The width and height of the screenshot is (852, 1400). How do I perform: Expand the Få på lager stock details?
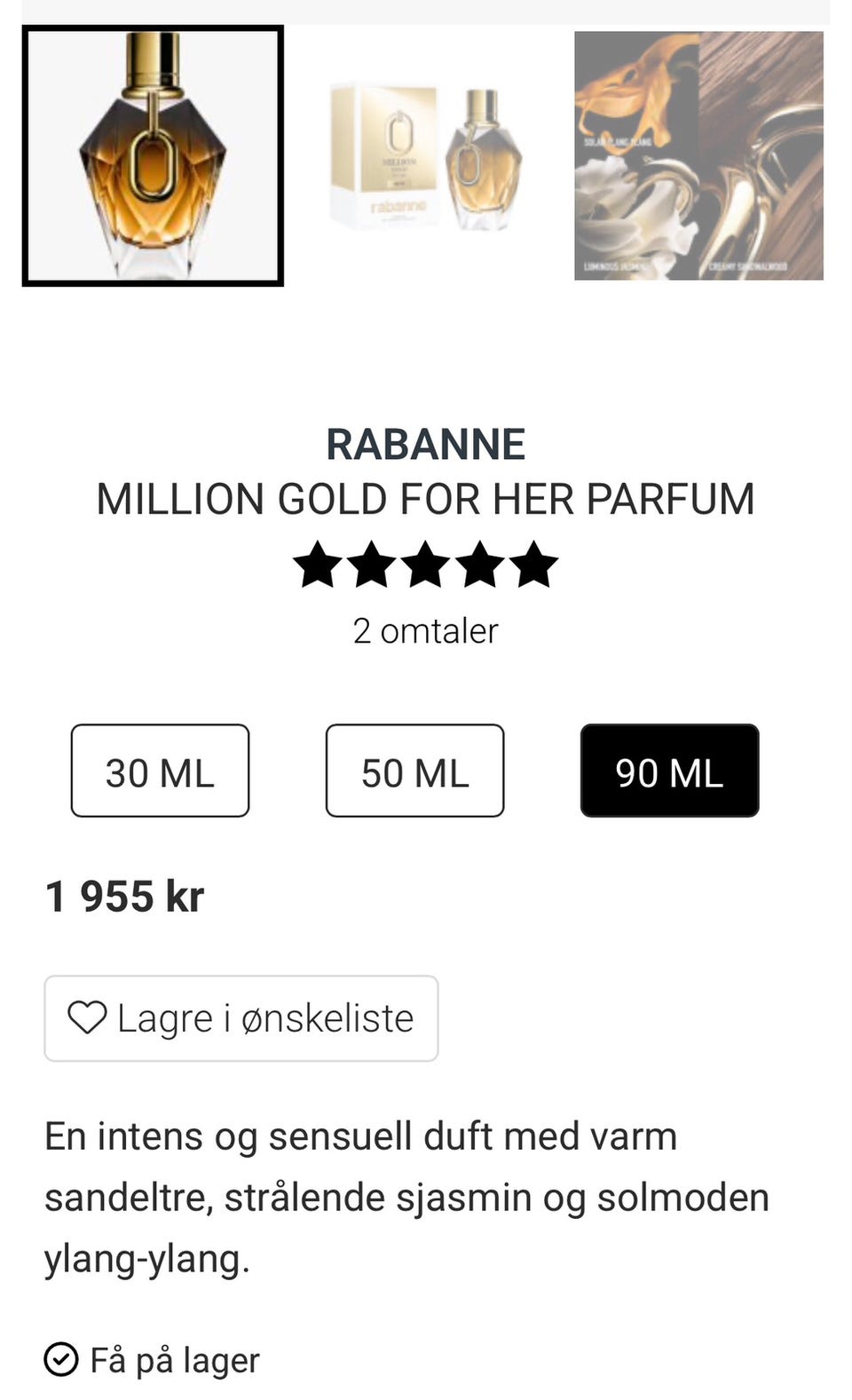coord(174,1358)
